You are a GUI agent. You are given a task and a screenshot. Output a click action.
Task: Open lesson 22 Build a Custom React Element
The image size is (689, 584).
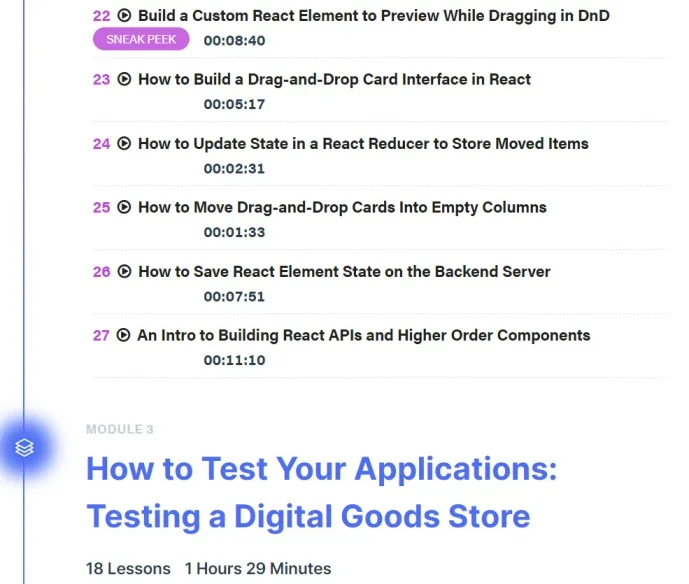pos(374,16)
